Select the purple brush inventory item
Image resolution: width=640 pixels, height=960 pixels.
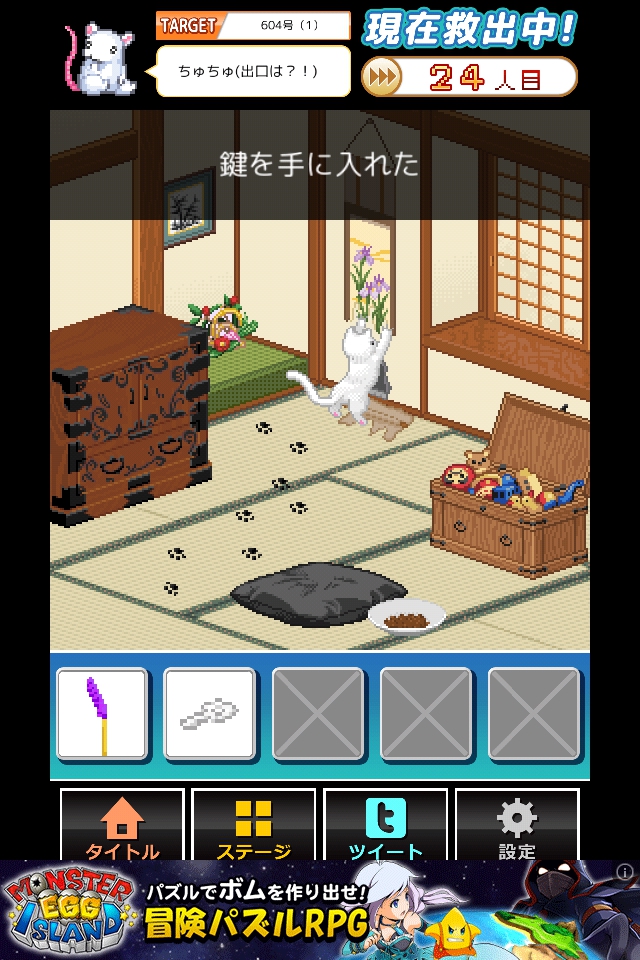click(x=102, y=714)
